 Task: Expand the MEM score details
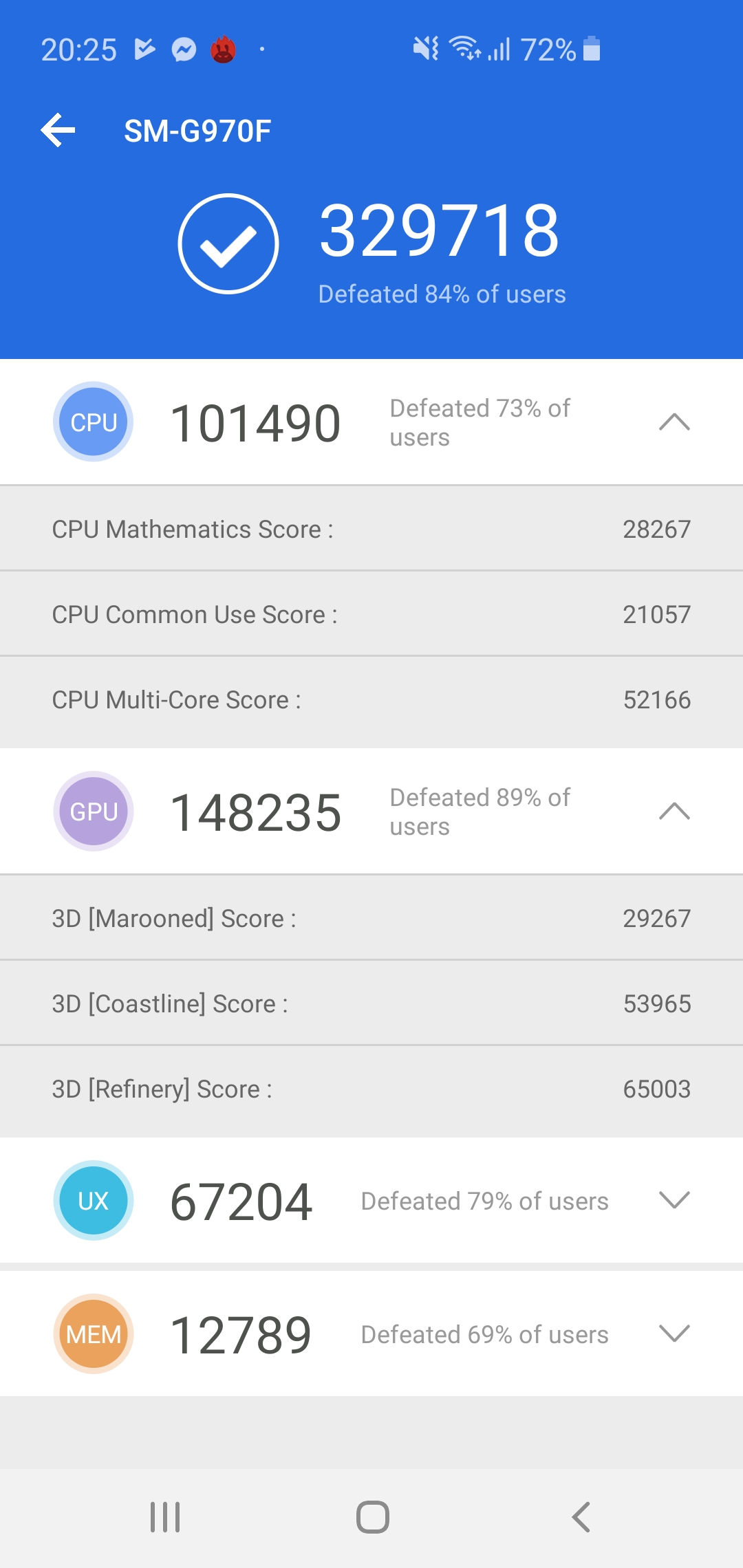click(x=674, y=1333)
